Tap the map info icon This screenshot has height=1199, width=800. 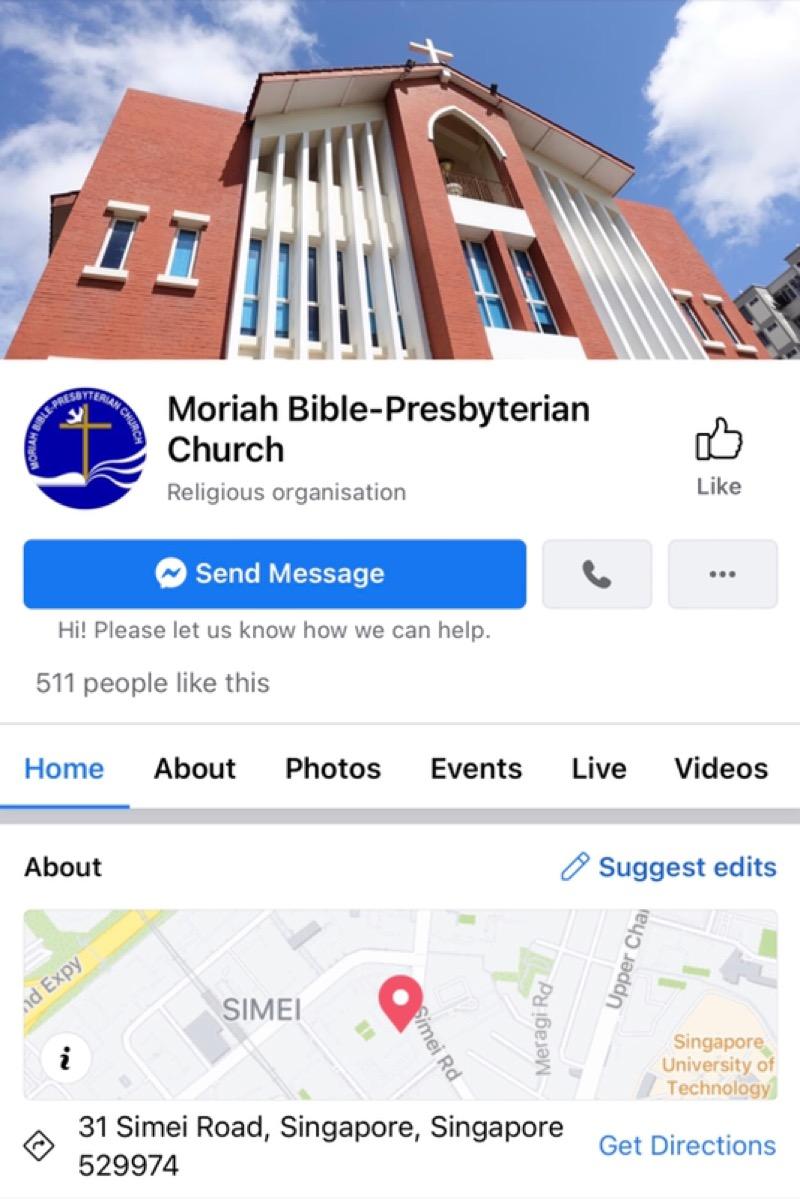pos(66,1058)
